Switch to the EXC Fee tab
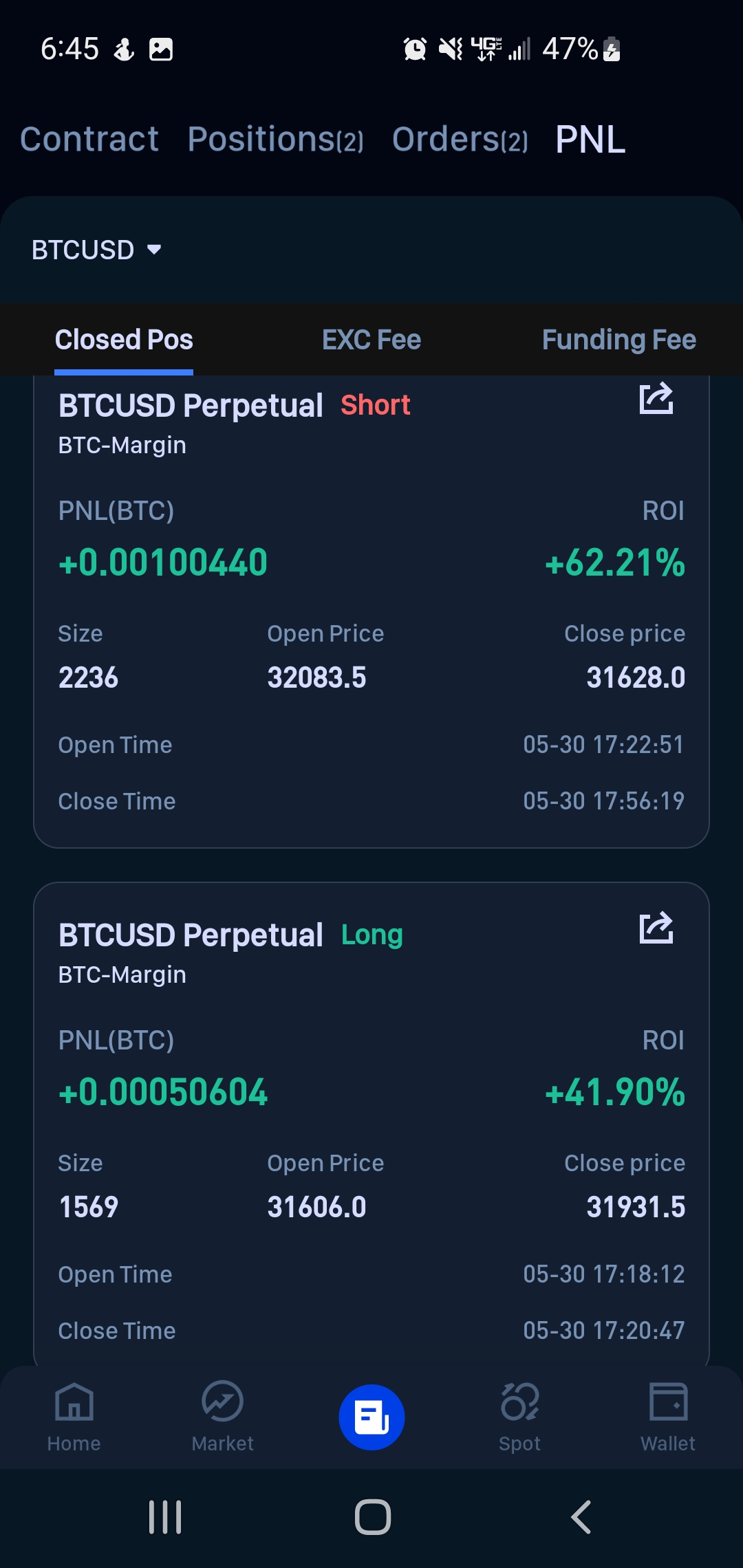743x1568 pixels. point(371,340)
